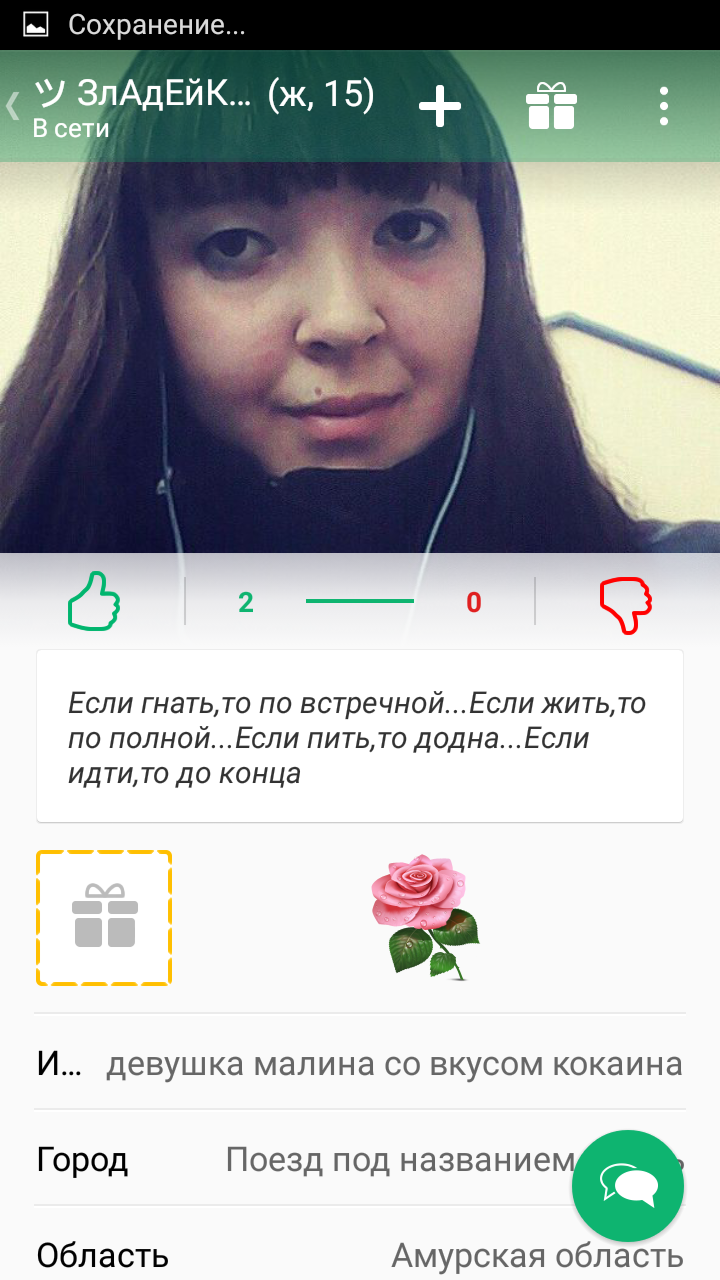Send a gift via the top bar
Image resolution: width=720 pixels, height=1280 pixels.
tap(552, 106)
